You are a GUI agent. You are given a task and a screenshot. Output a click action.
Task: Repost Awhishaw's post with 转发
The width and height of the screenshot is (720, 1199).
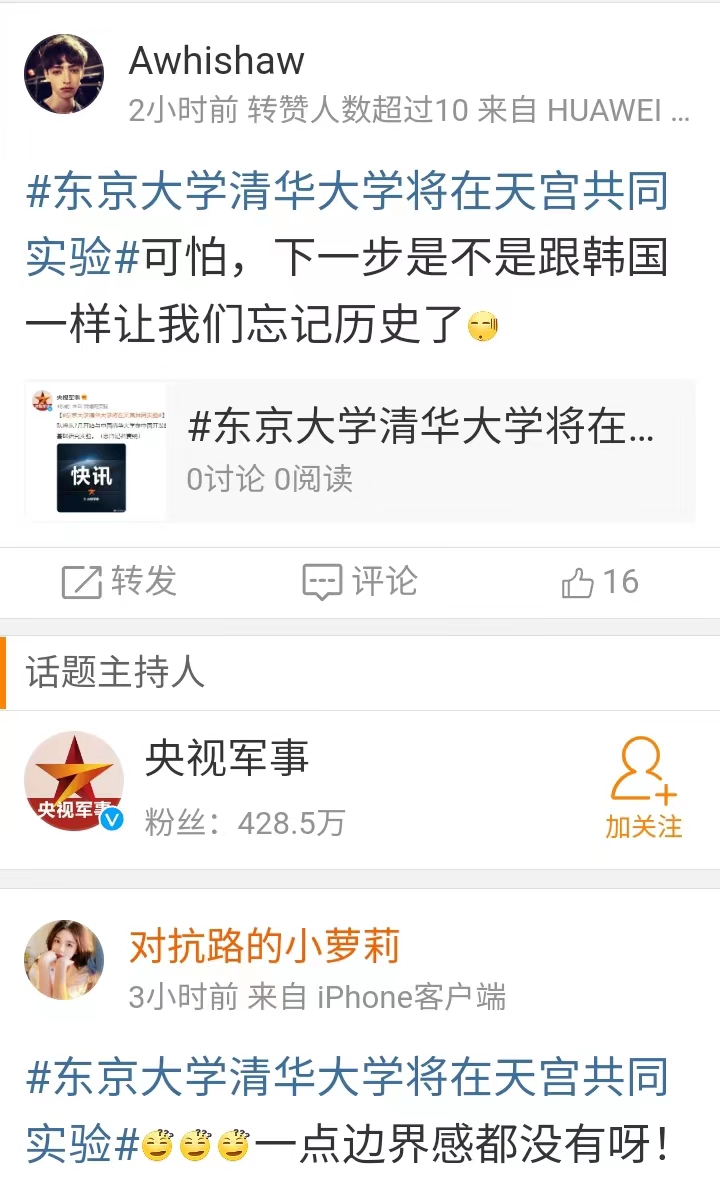[x=119, y=582]
